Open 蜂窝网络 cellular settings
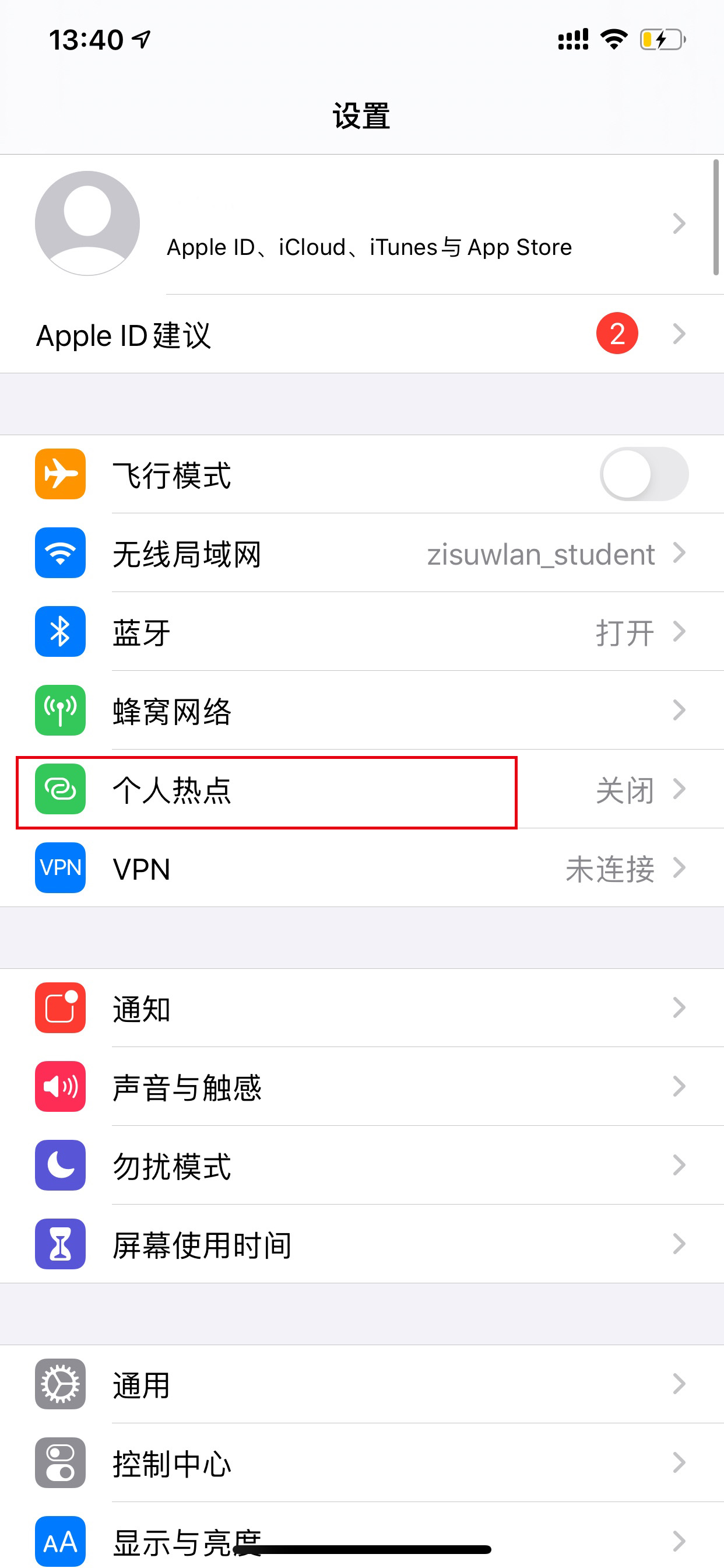This screenshot has width=724, height=1568. [x=362, y=710]
